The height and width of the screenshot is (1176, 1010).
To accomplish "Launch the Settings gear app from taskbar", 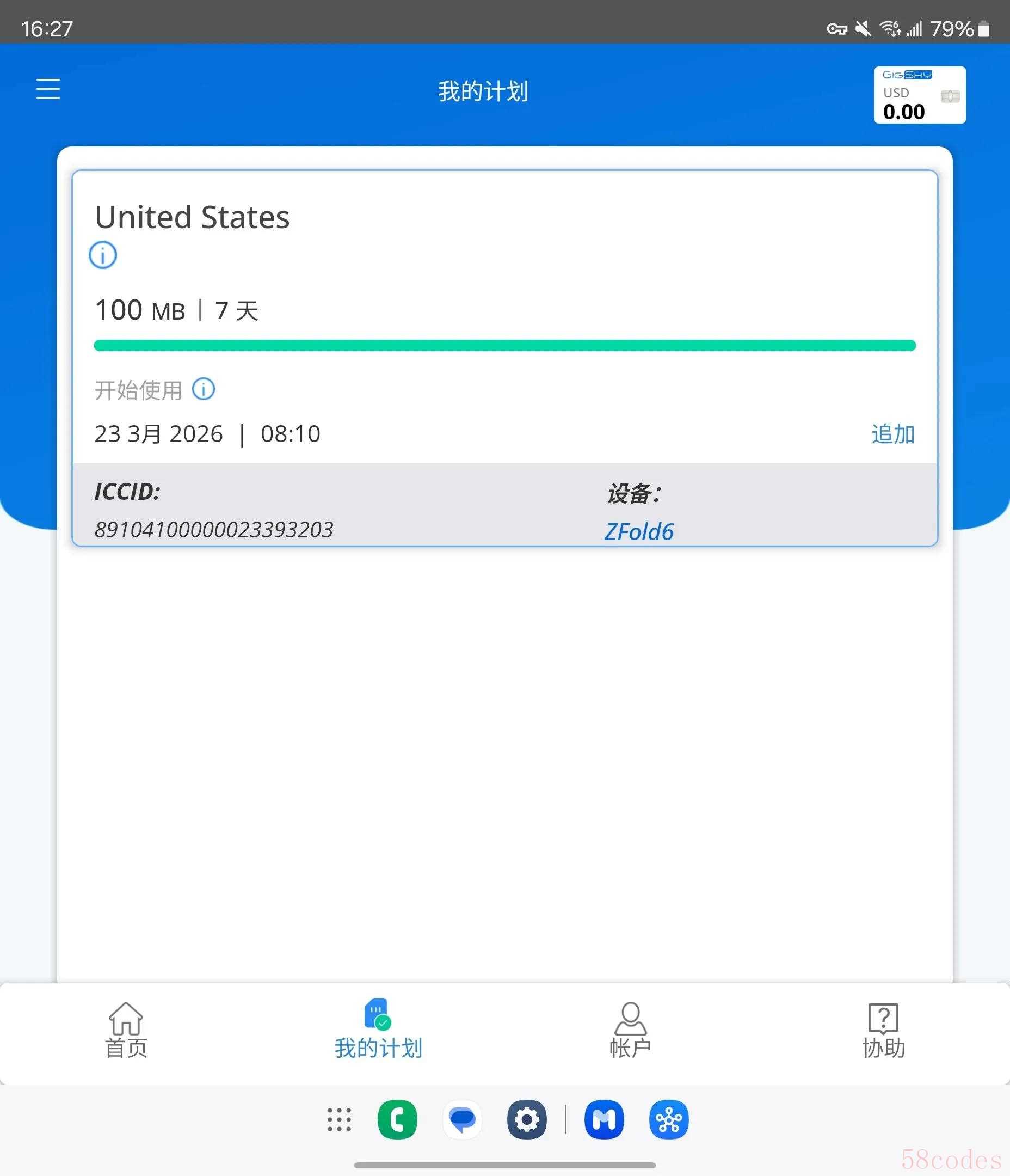I will (527, 1120).
